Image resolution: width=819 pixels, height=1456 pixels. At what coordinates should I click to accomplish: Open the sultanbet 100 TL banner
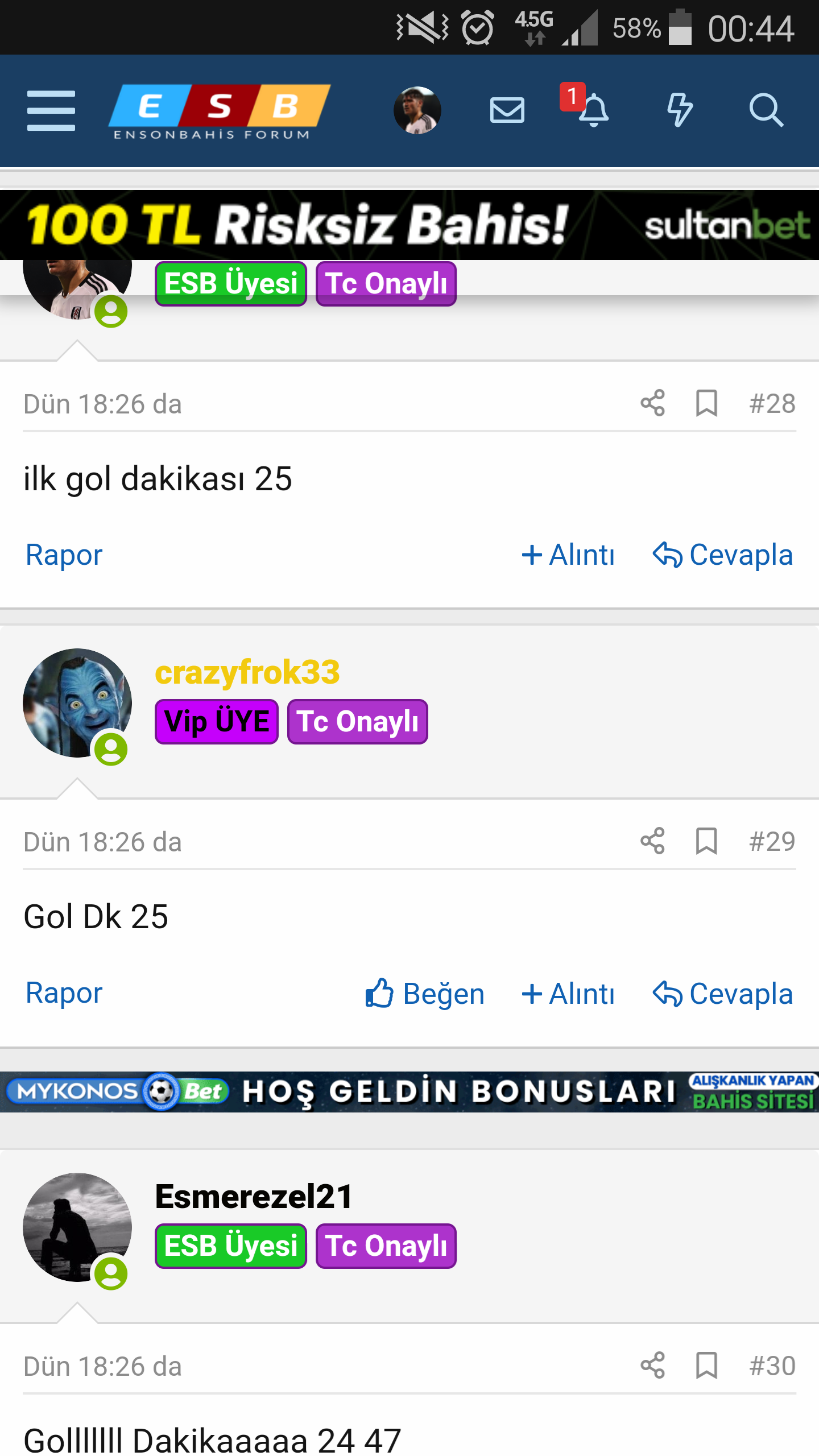click(409, 225)
